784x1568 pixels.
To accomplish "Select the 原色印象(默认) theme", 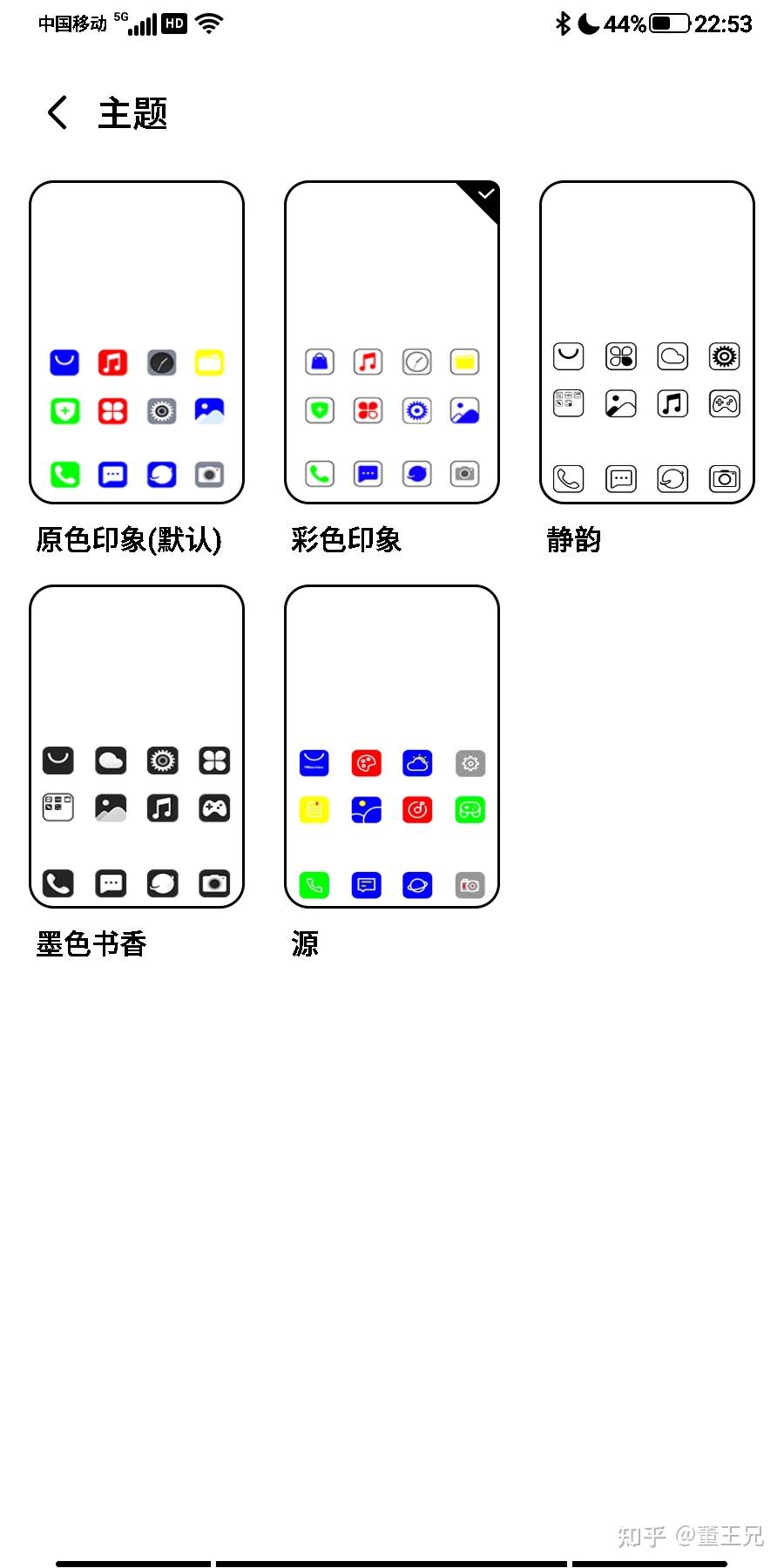I will (x=137, y=342).
